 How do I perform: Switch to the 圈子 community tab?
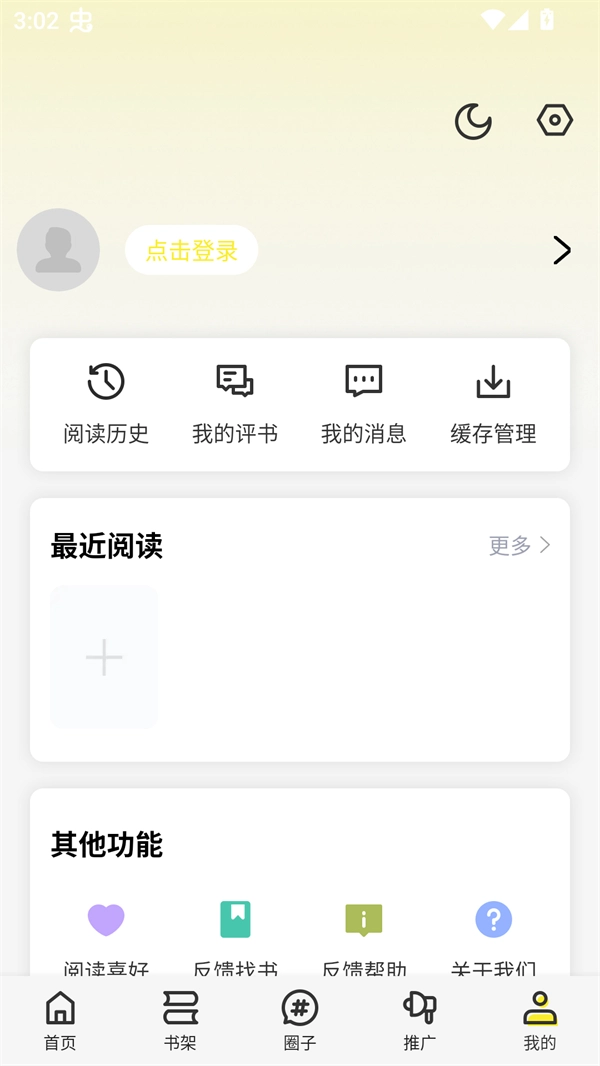[x=300, y=1020]
